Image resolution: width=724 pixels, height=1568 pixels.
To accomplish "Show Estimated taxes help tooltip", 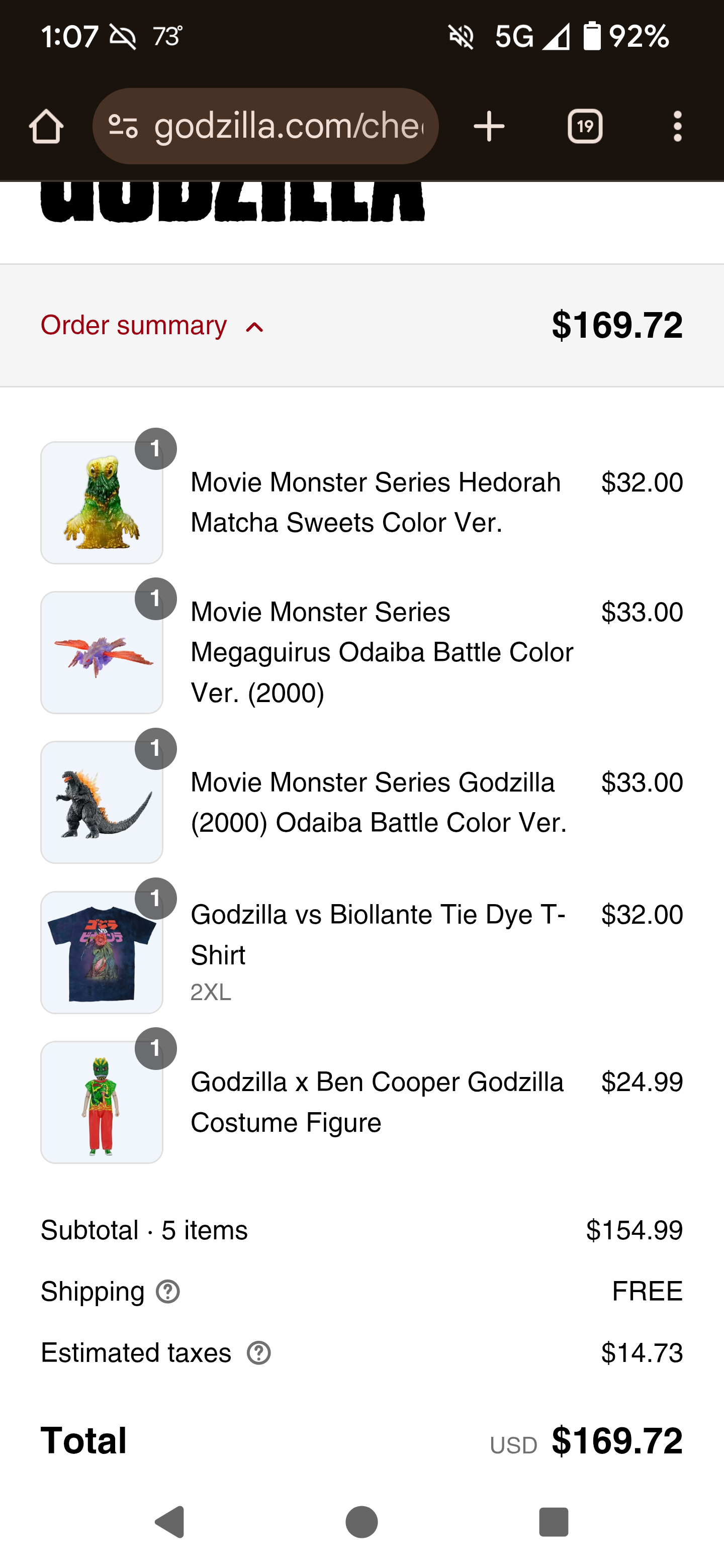I will point(259,1352).
